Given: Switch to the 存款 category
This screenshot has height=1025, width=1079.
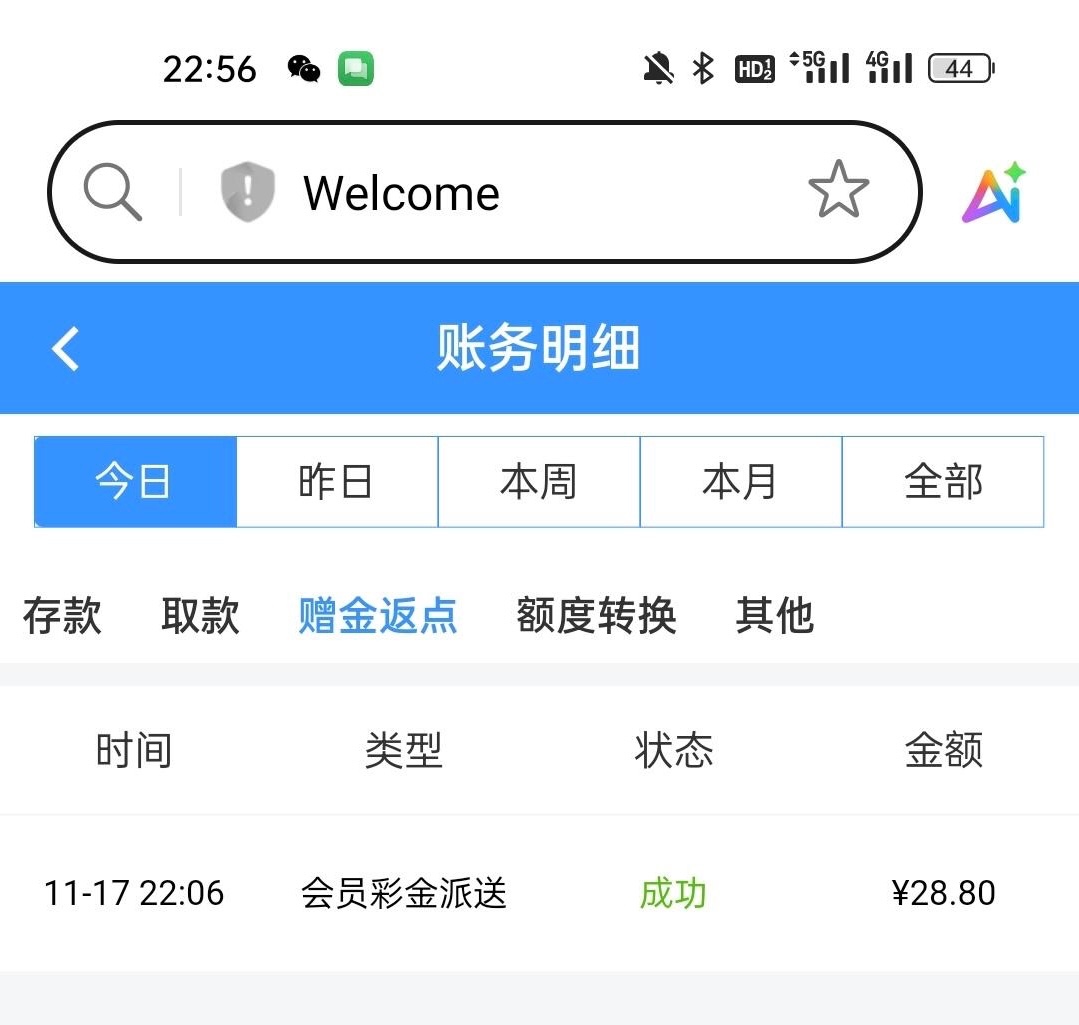Looking at the screenshot, I should (x=62, y=615).
